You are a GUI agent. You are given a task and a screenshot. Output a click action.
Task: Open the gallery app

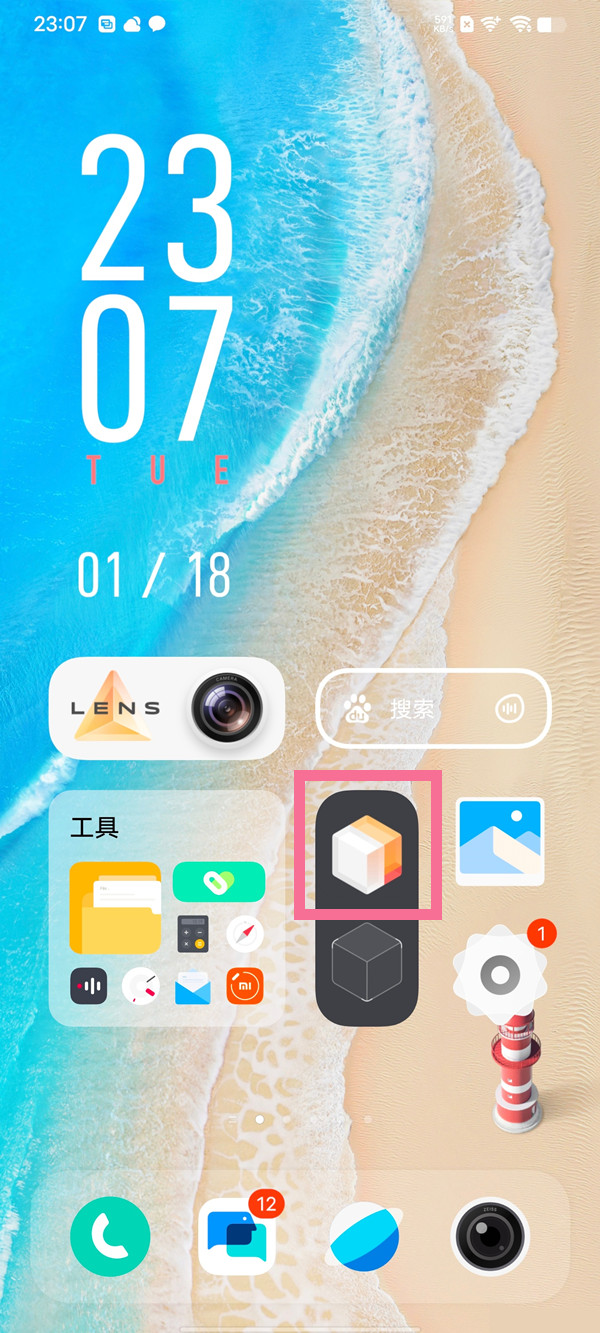click(499, 841)
